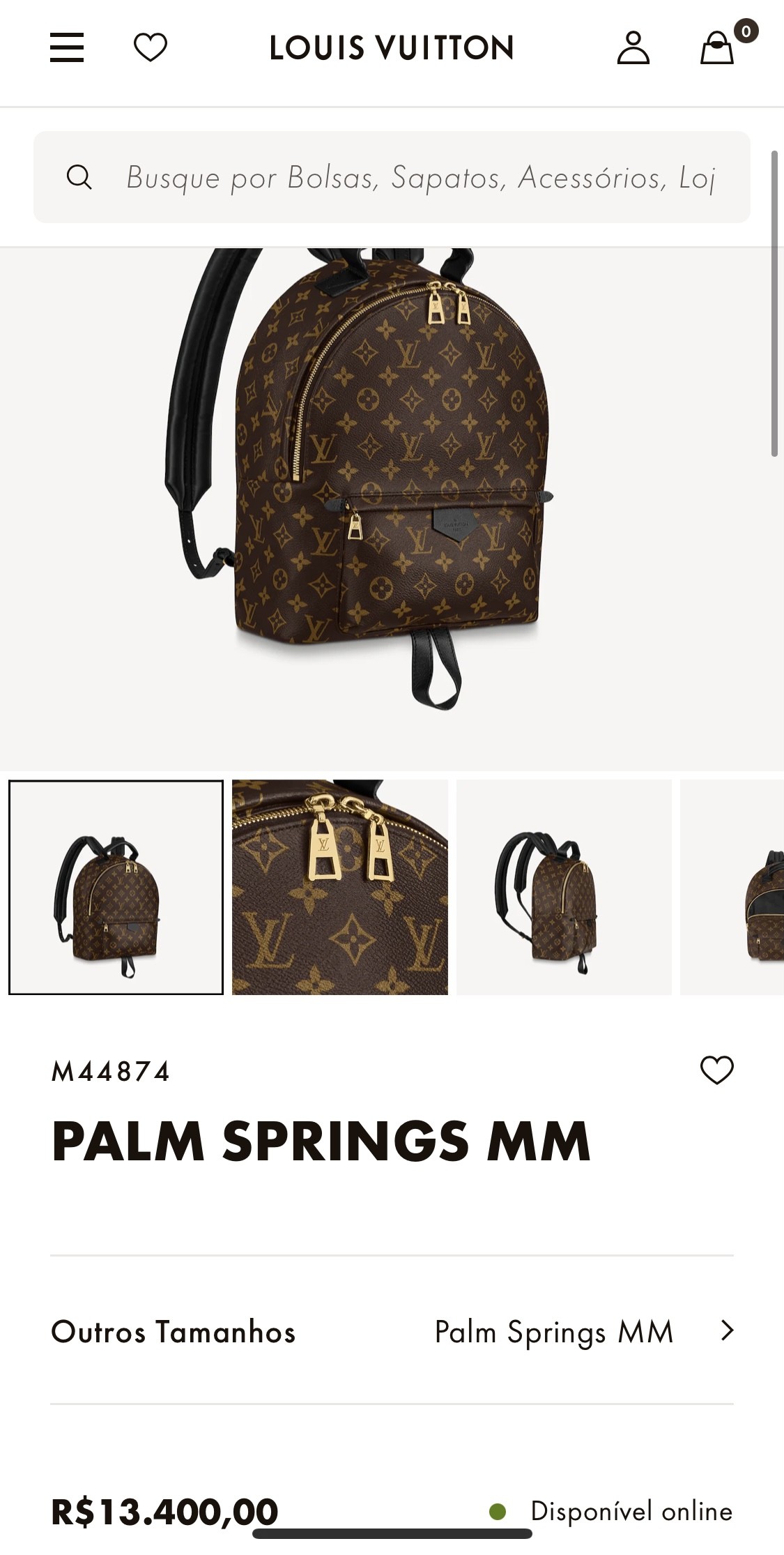The image size is (784, 1555).
Task: Go to Louis Vuitton home page
Action: (392, 47)
